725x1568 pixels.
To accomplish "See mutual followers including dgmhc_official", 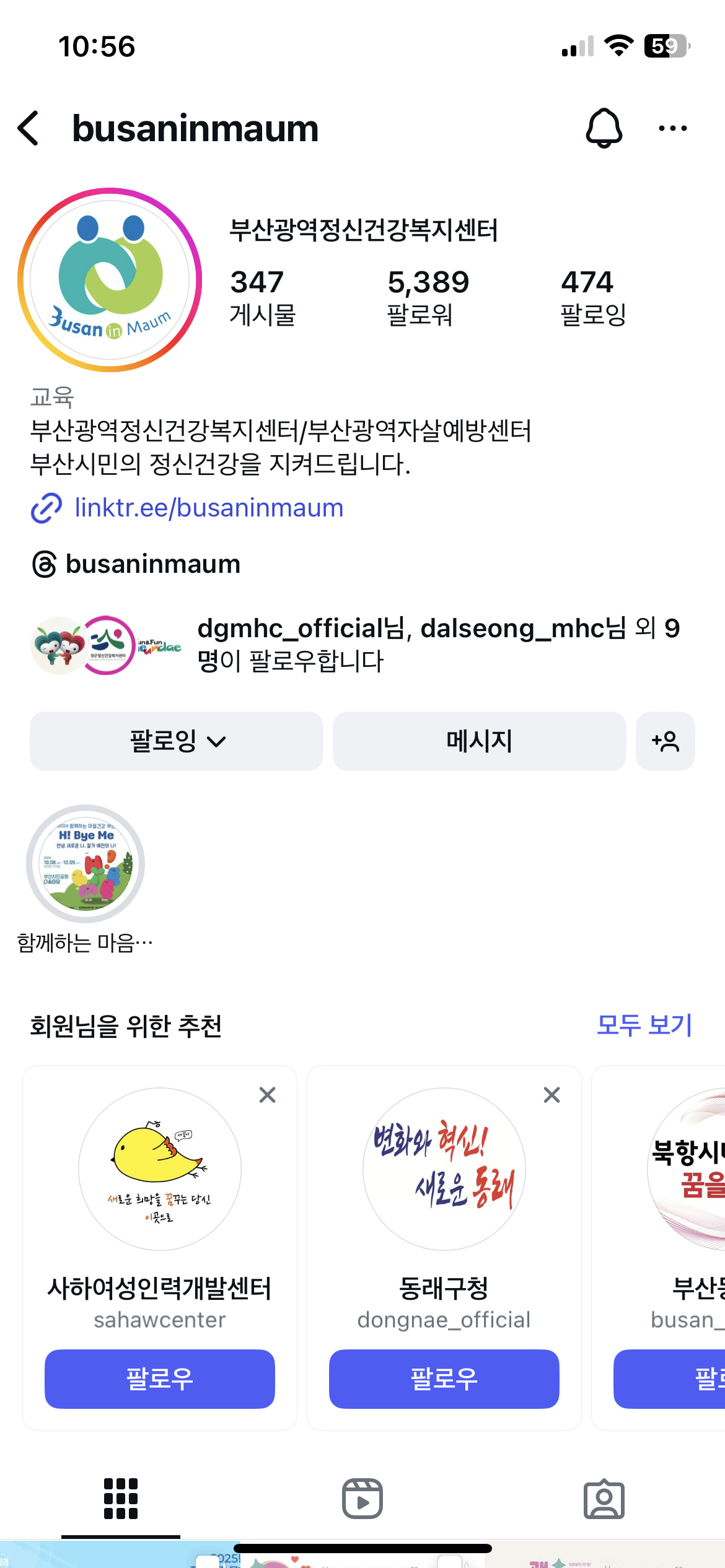I will click(x=437, y=645).
